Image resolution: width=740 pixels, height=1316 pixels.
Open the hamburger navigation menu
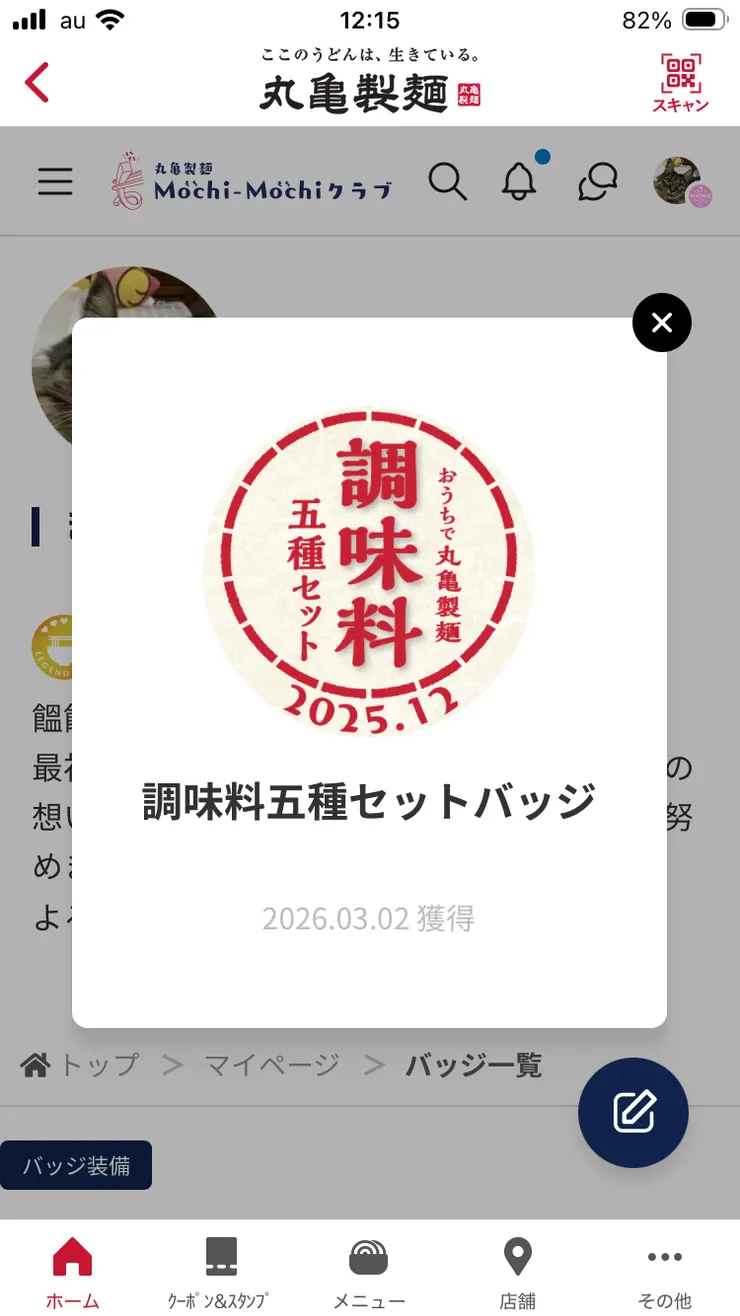pos(55,181)
